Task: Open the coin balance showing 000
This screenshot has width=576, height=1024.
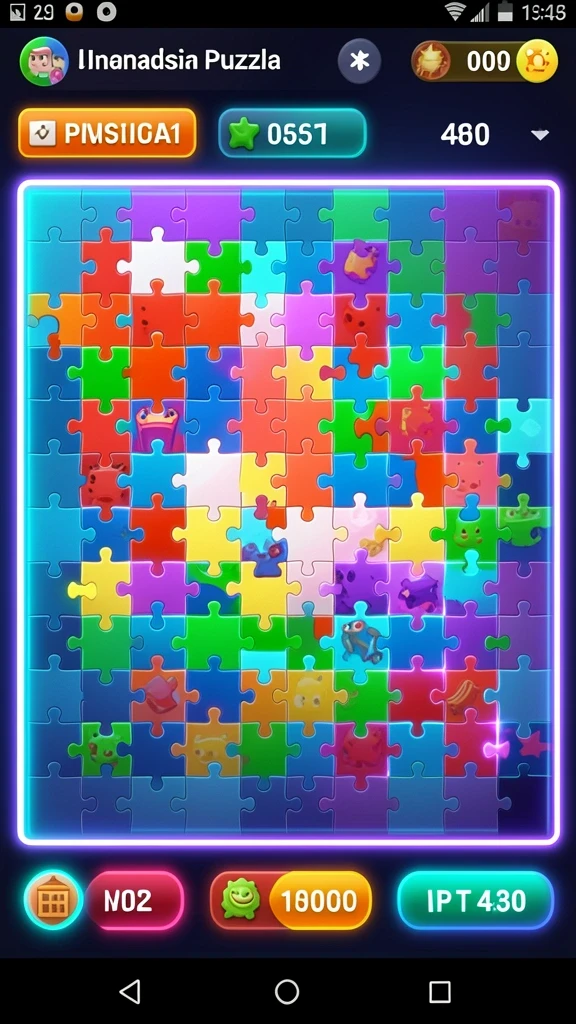Action: [x=485, y=61]
